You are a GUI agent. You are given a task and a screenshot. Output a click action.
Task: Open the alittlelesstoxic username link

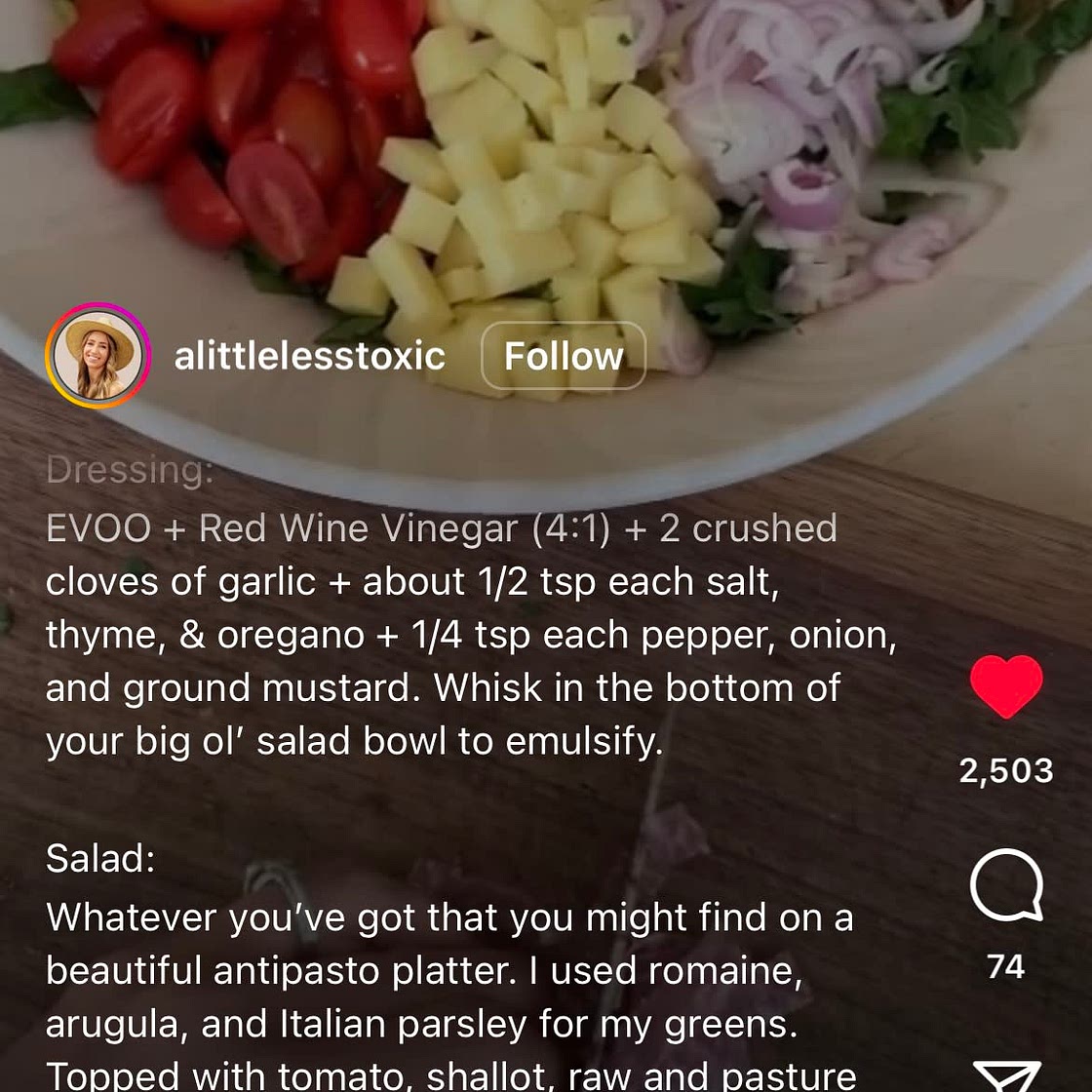pyautogui.click(x=309, y=356)
